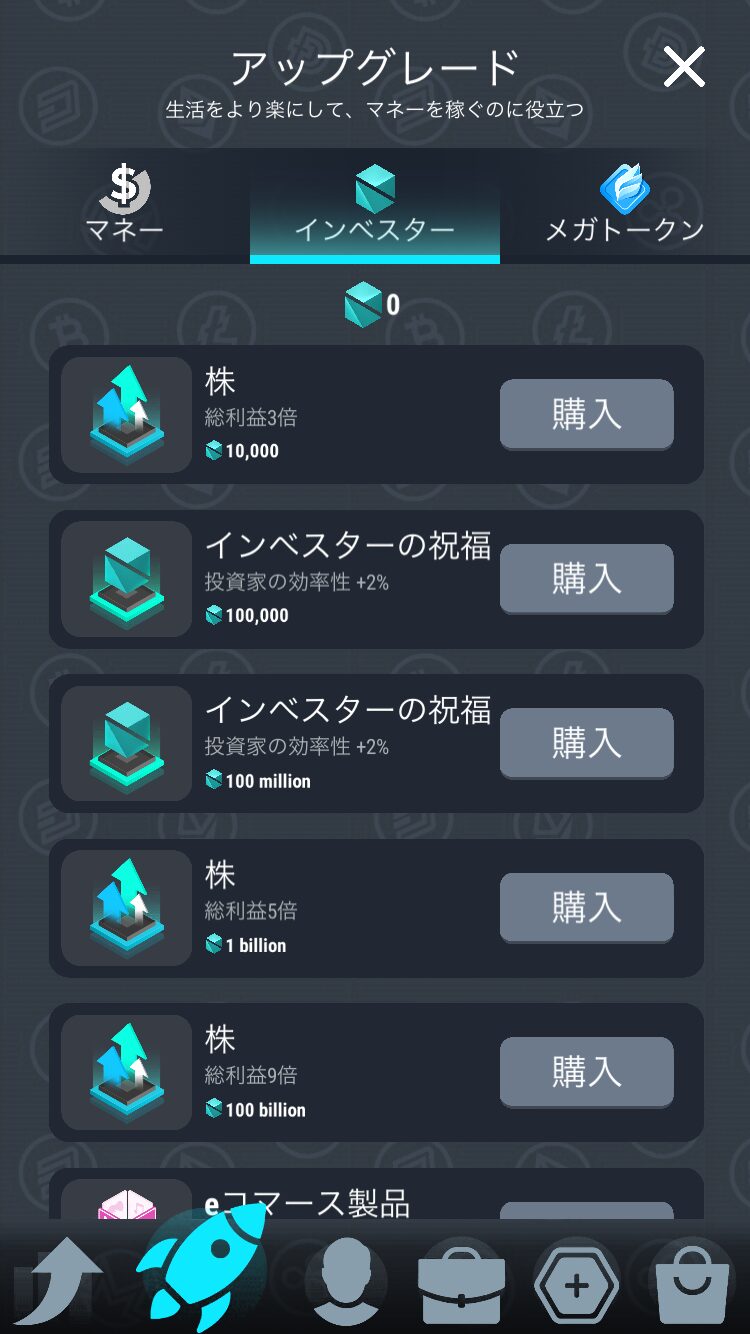Close the アップグレード screen
Viewport: 750px width, 1334px height.
(684, 68)
